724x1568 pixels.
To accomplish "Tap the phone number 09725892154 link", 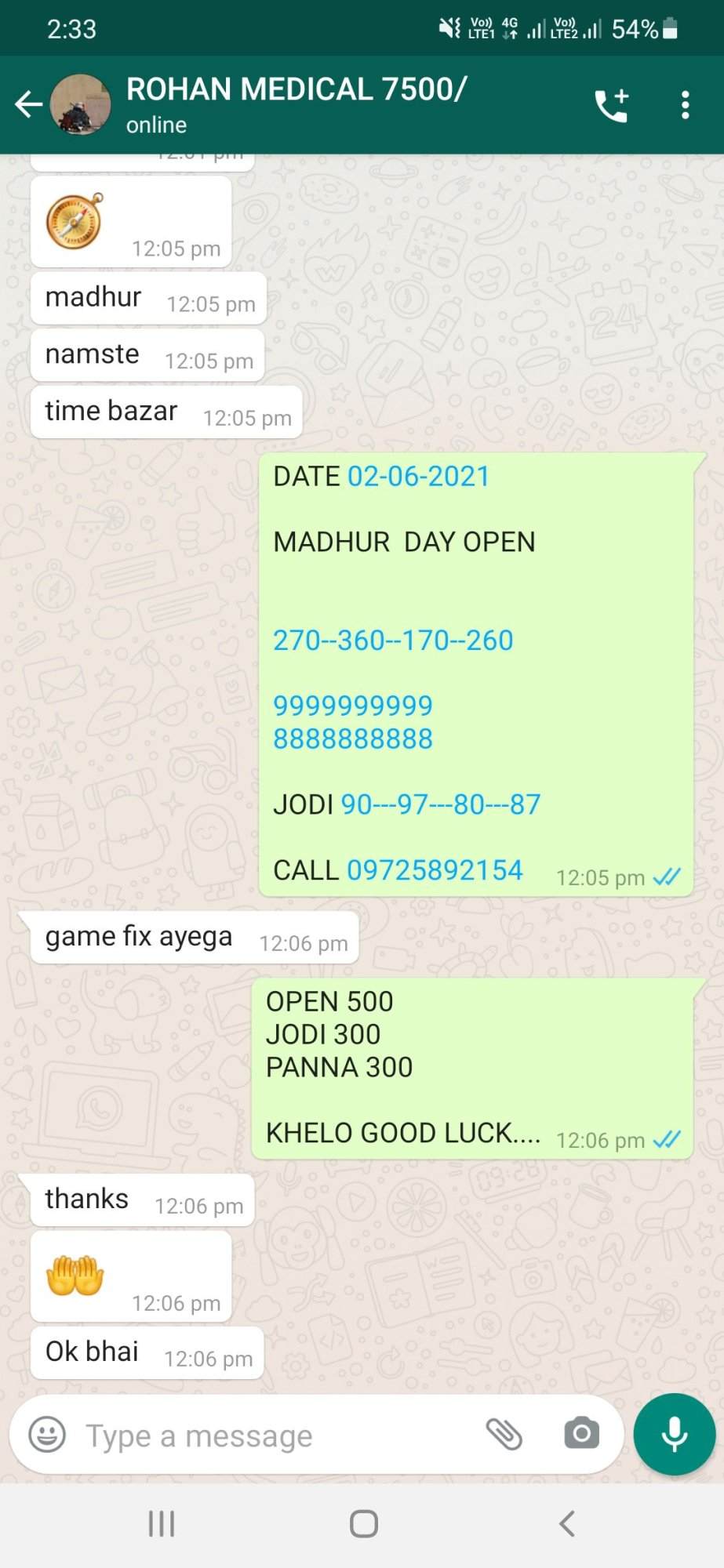I will (x=435, y=870).
